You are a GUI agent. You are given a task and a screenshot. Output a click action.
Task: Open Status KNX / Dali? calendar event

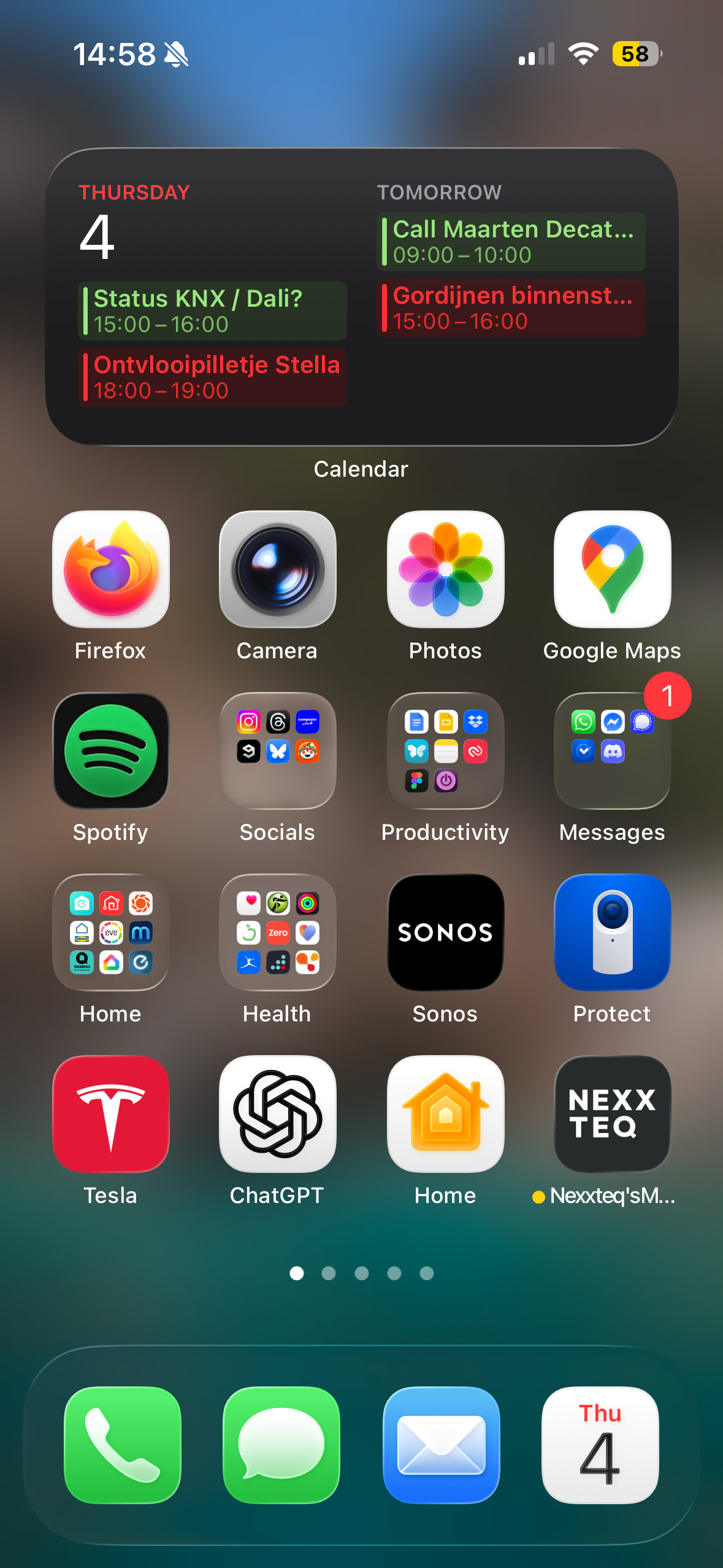tap(213, 311)
